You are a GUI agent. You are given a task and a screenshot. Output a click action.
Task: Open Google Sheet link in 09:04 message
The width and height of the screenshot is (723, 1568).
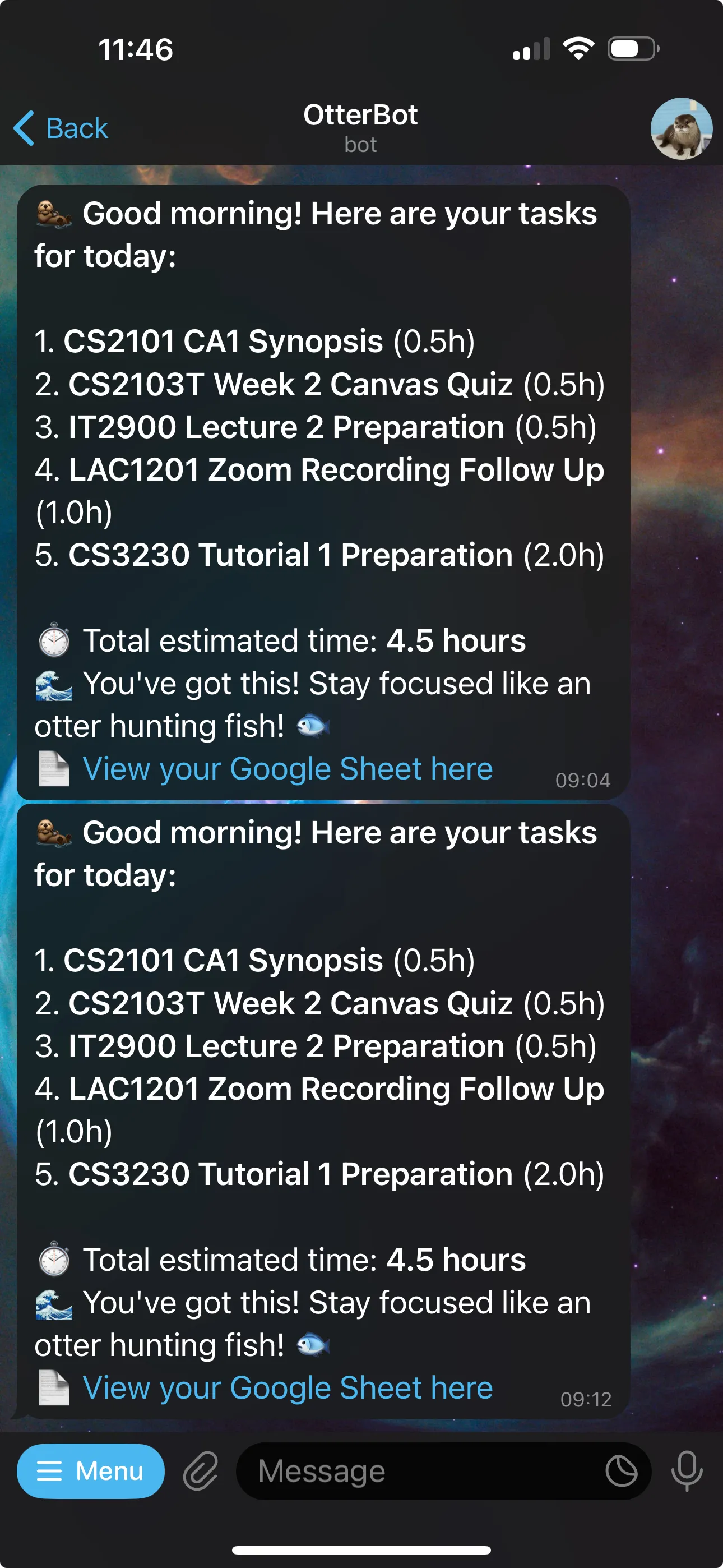click(288, 769)
